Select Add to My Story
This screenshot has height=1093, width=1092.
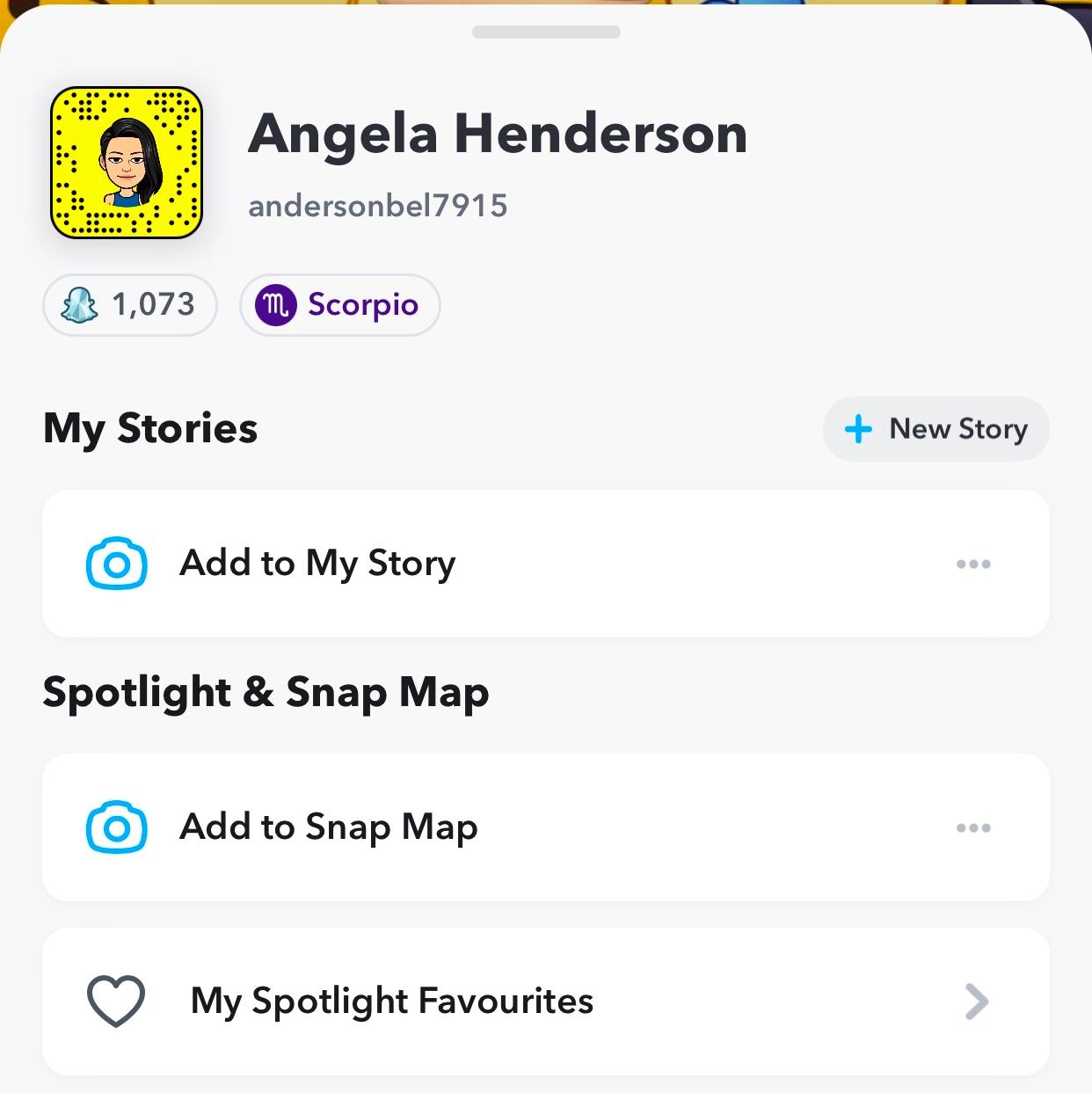tap(317, 564)
